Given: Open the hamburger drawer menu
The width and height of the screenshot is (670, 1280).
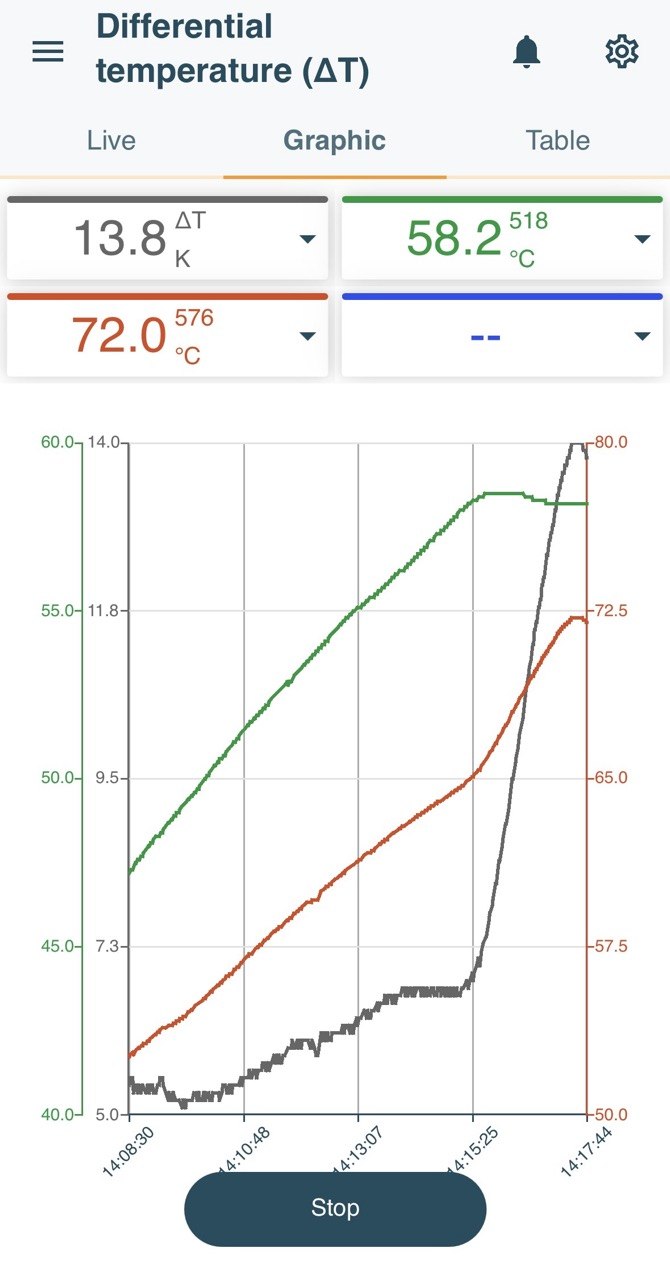Looking at the screenshot, I should (x=48, y=51).
